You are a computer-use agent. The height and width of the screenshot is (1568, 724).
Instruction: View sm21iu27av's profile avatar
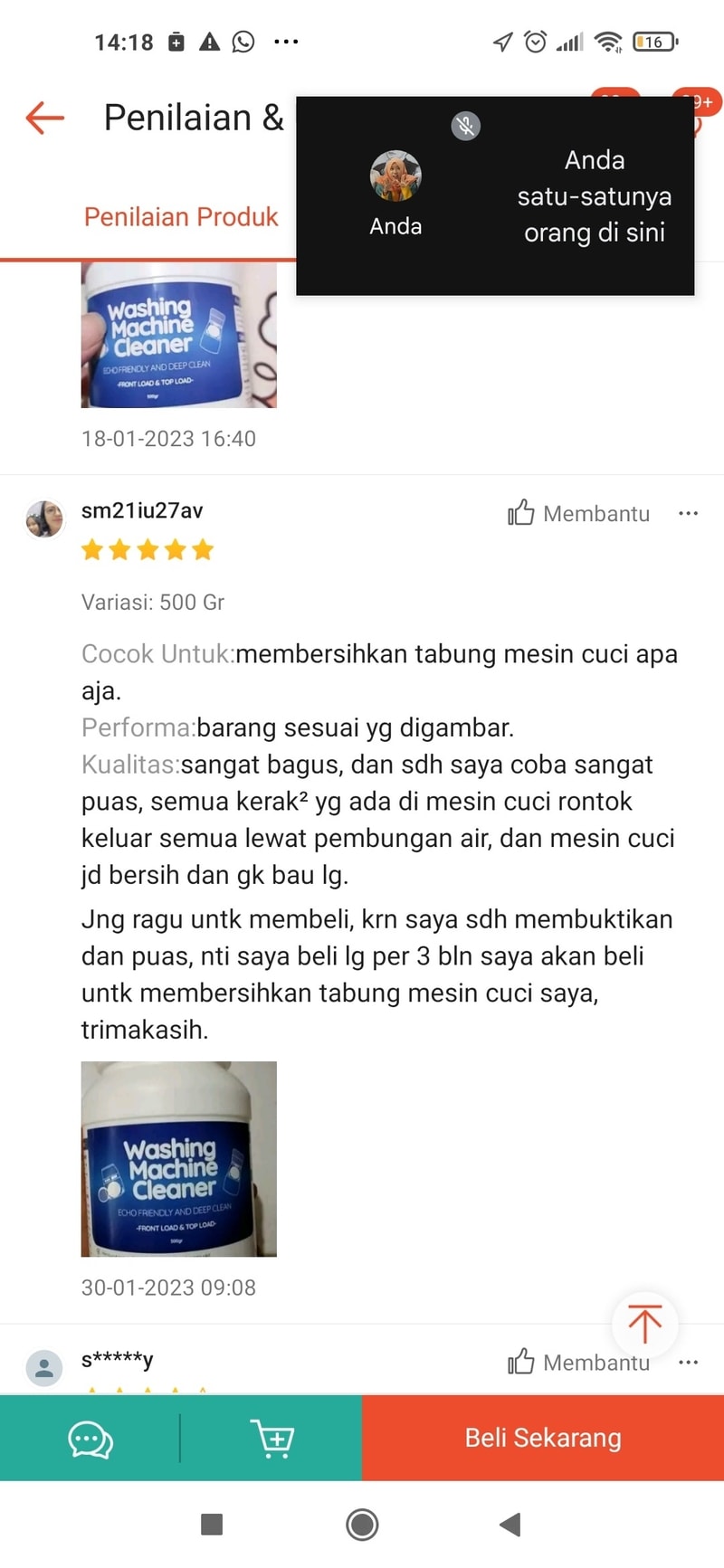(x=44, y=519)
